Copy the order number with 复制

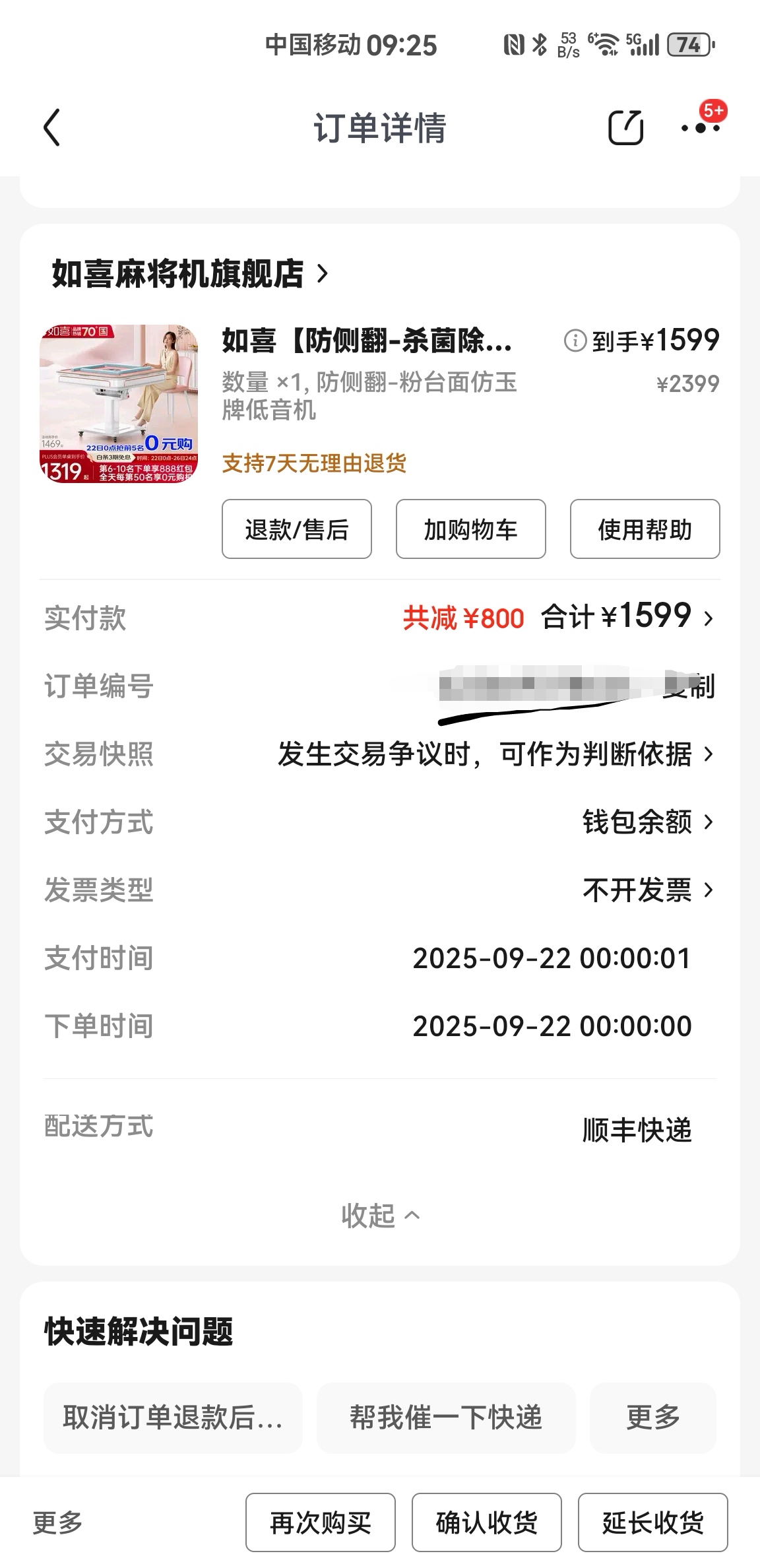coord(693,686)
